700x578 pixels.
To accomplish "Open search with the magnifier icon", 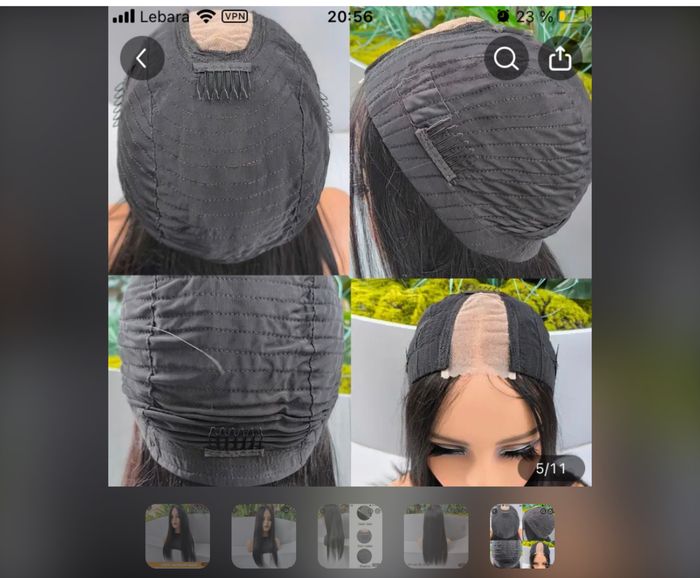I will coord(506,59).
